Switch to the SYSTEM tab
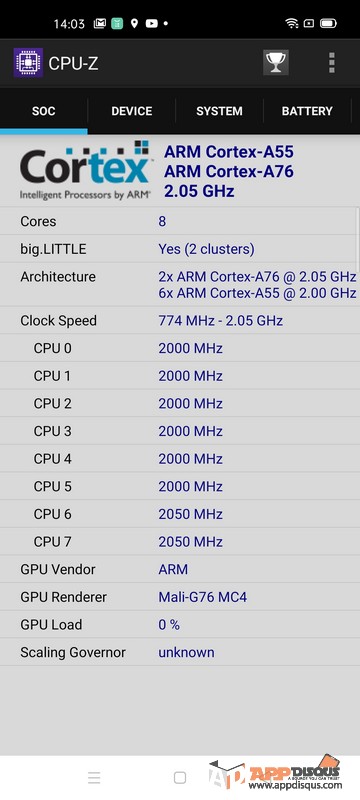The height and width of the screenshot is (800, 360). coord(219,111)
